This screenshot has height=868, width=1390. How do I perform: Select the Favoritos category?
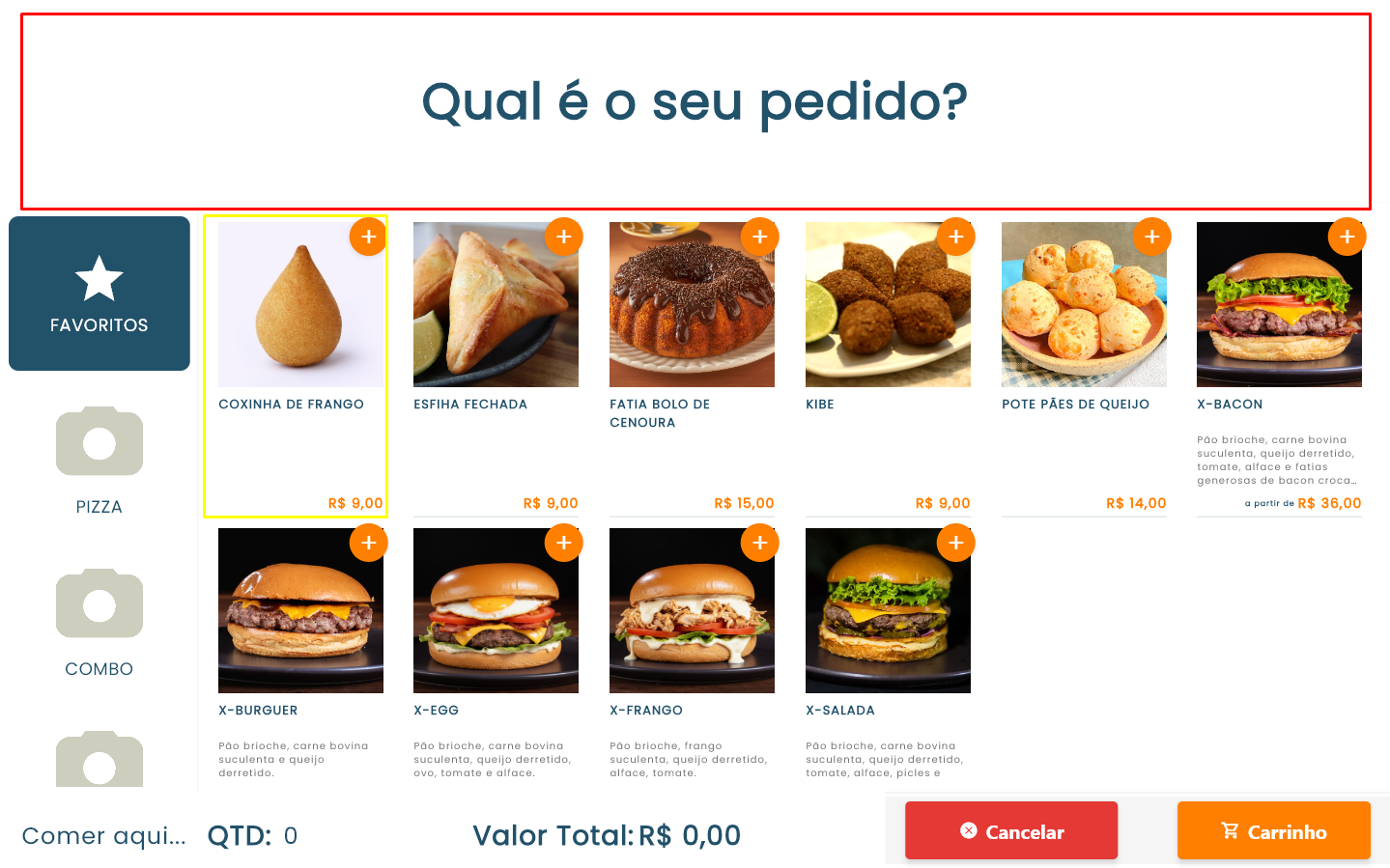[99, 294]
